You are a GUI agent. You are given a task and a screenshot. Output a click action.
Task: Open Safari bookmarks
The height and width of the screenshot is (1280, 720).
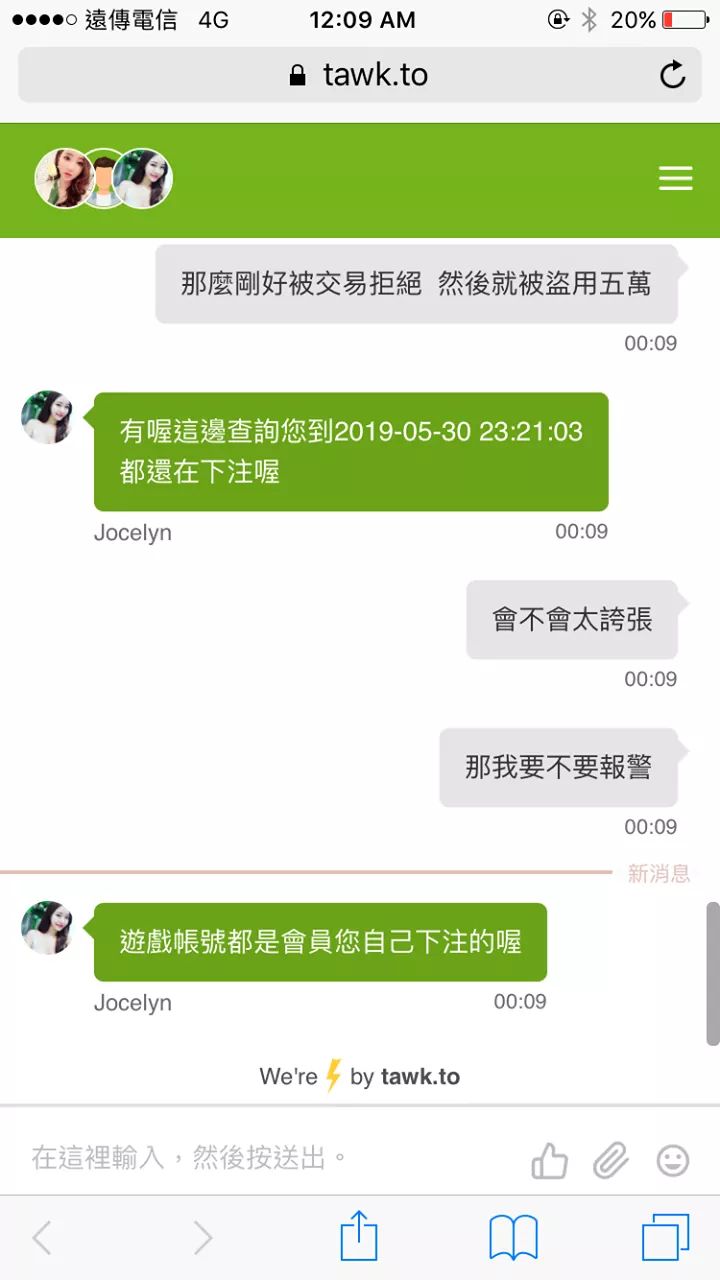pos(513,1238)
